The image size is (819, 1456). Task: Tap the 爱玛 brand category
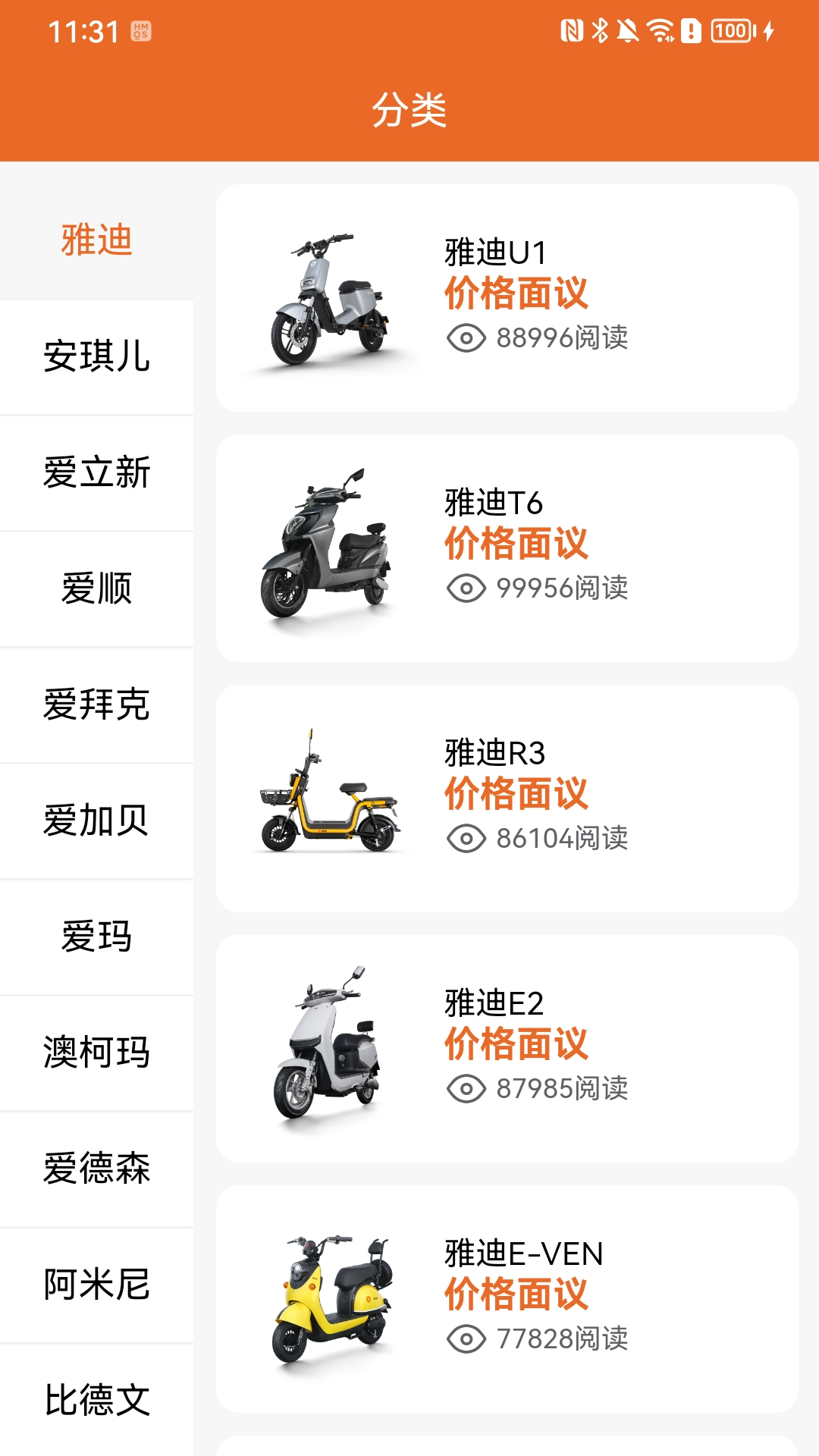(96, 937)
